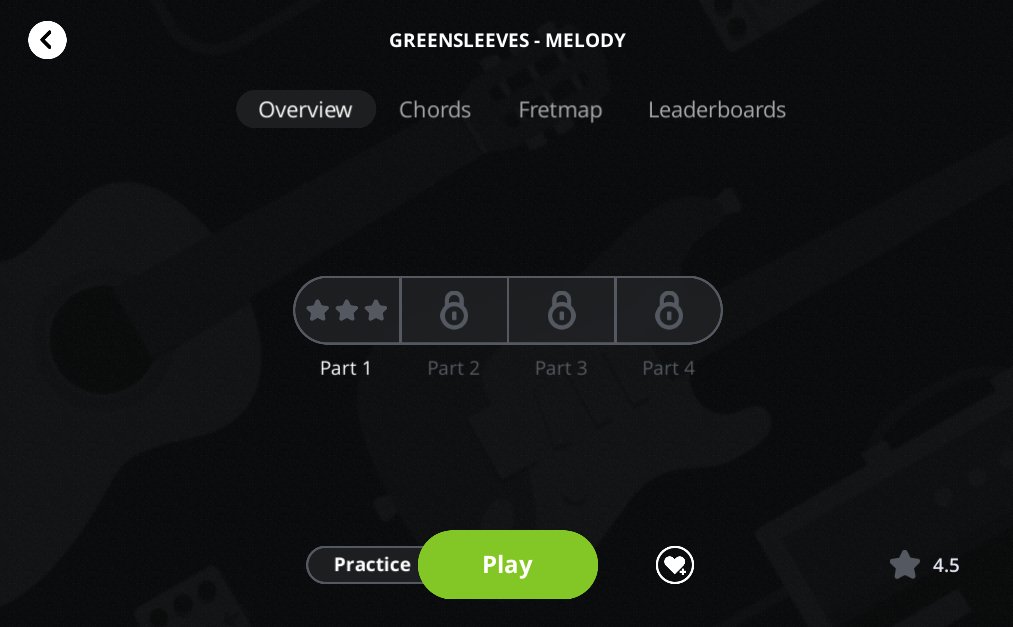The height and width of the screenshot is (627, 1013).
Task: Hit the green Play button
Action: (x=507, y=565)
